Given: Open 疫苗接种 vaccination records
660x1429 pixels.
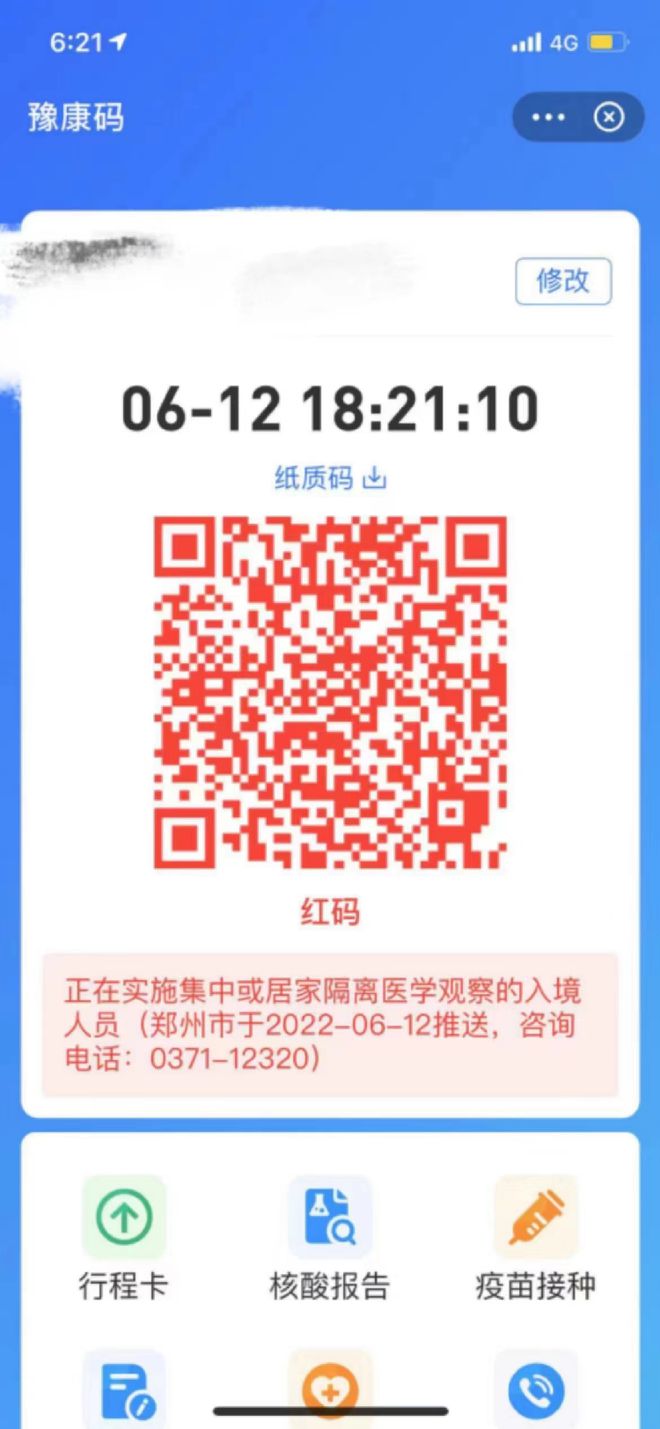Looking at the screenshot, I should pos(535,1217).
